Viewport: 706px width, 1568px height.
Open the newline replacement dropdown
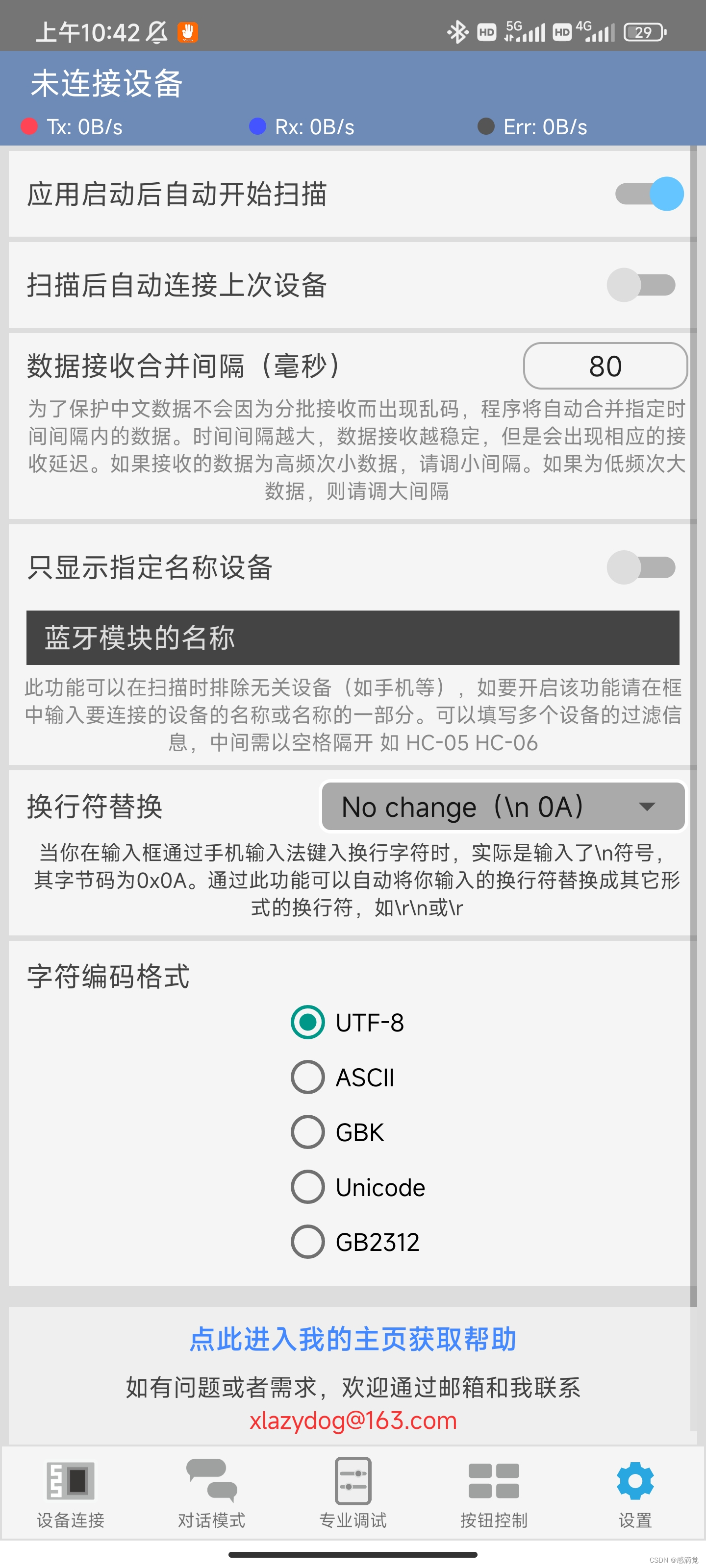pos(503,807)
